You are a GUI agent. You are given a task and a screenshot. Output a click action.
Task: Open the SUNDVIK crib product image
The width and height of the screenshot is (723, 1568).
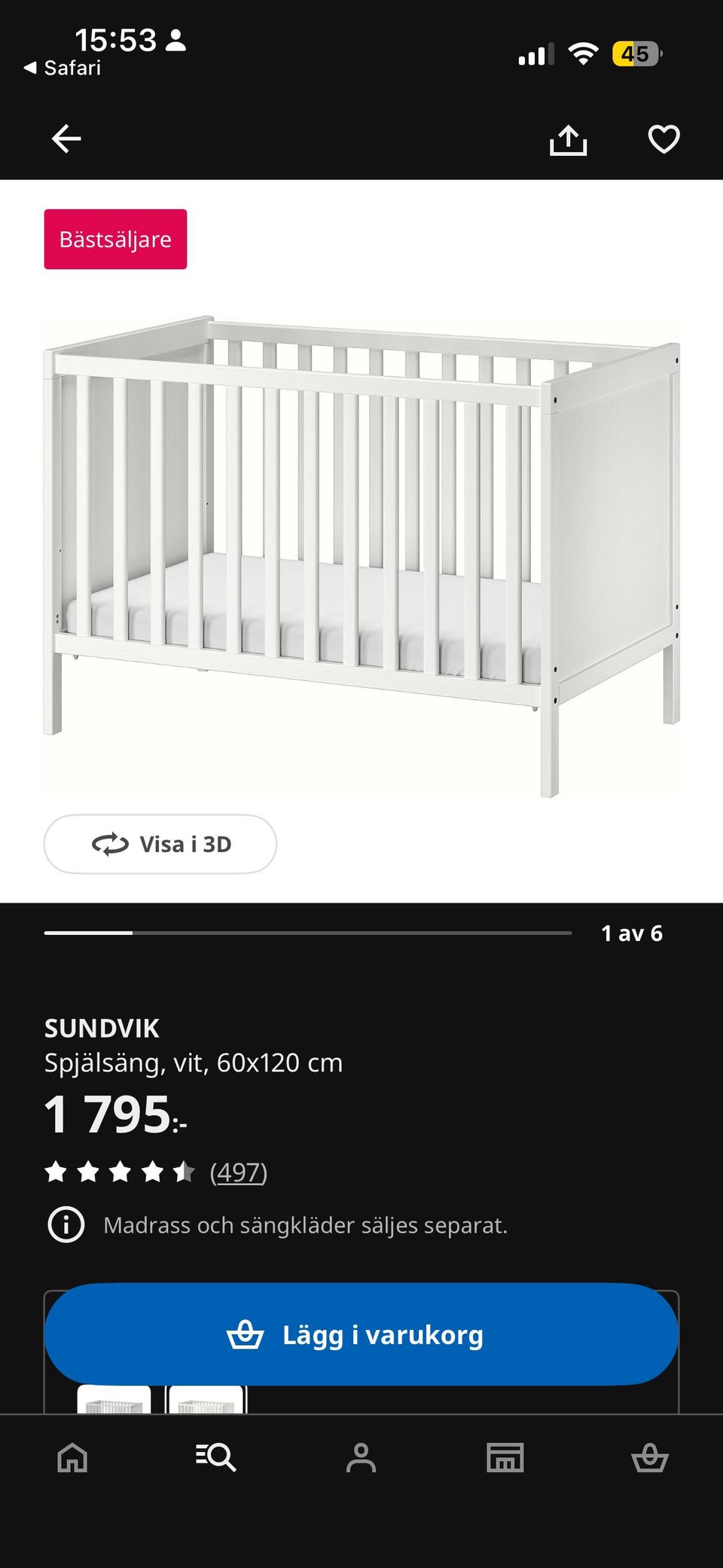361,558
